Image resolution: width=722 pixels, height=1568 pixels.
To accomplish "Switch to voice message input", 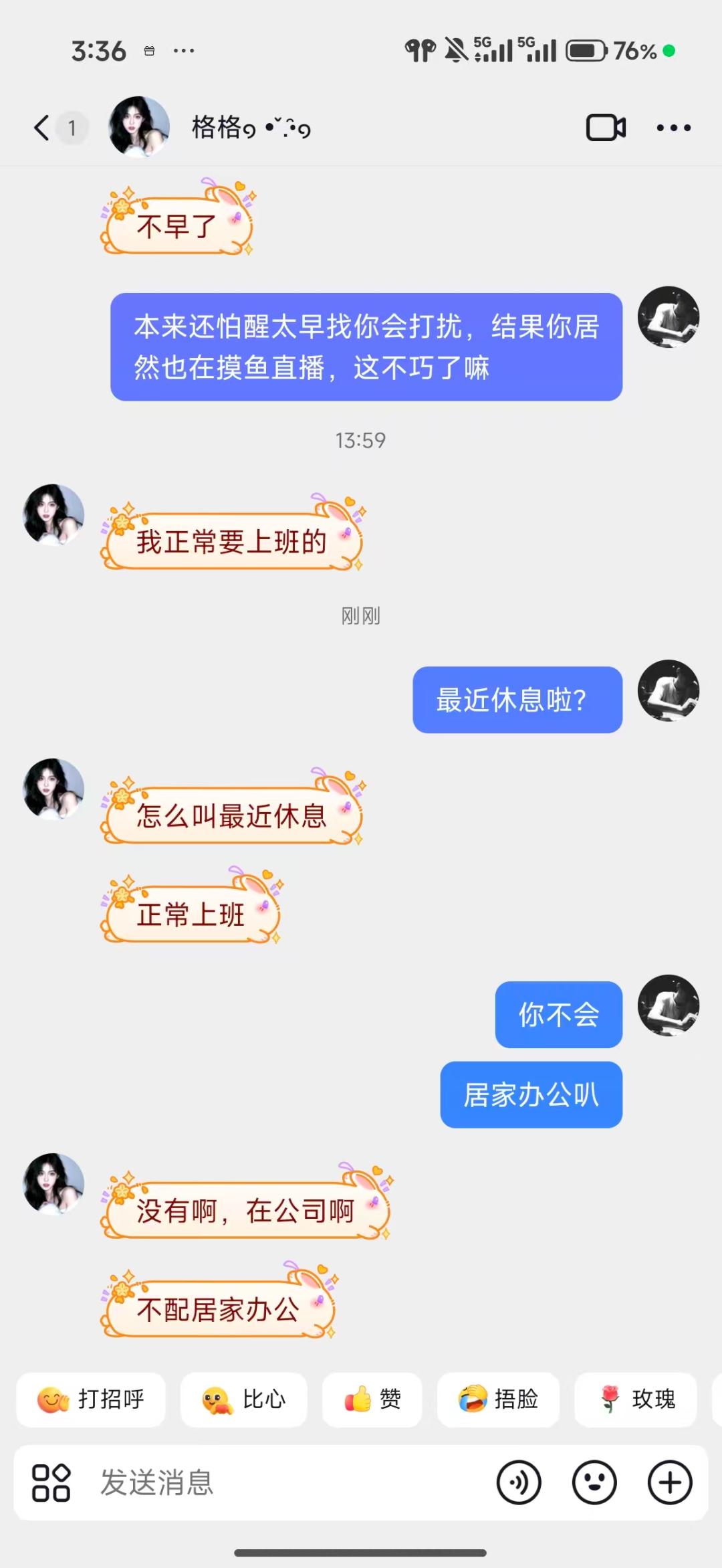I will pos(519,1482).
